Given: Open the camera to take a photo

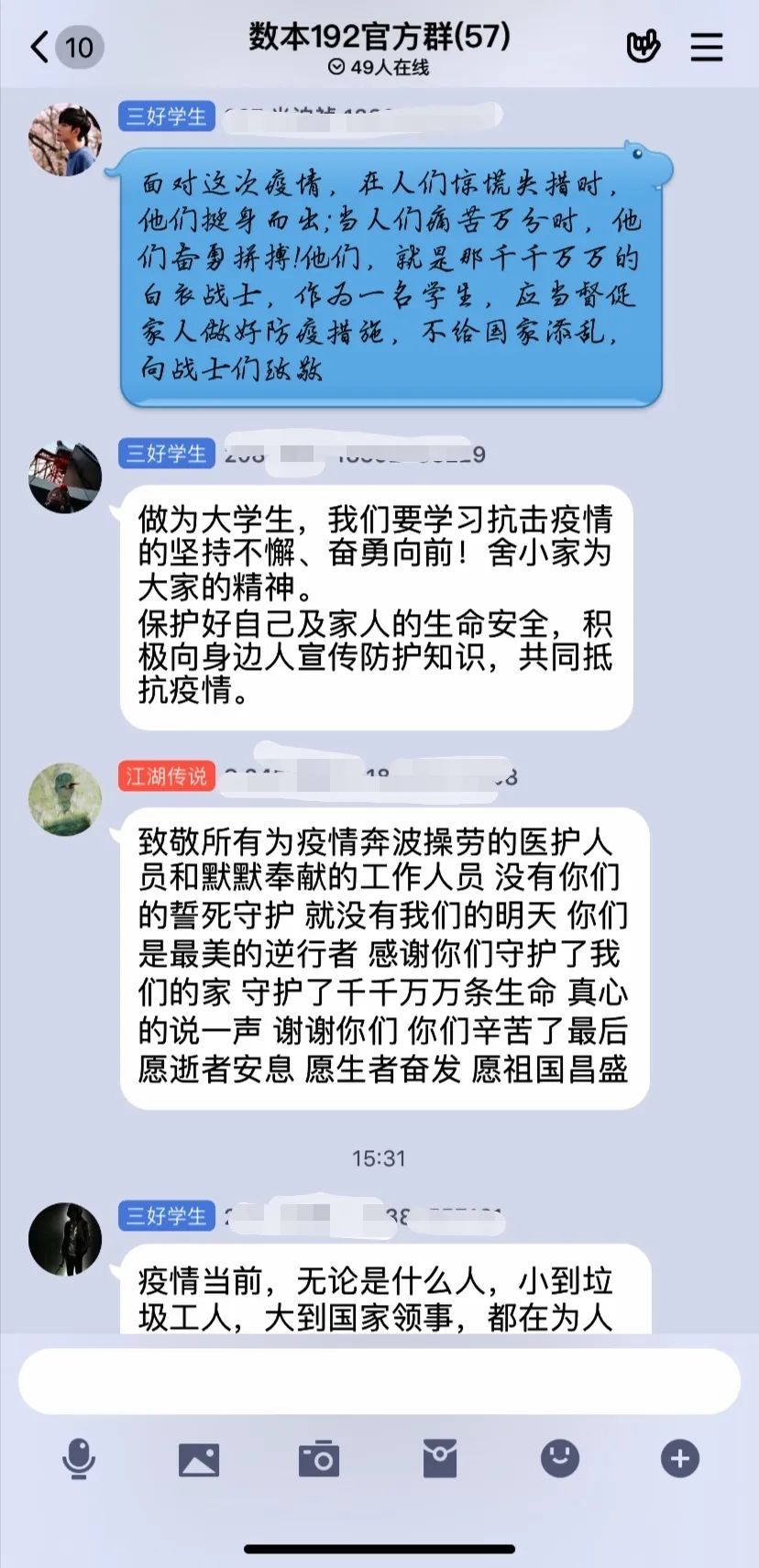Looking at the screenshot, I should coord(319,1458).
